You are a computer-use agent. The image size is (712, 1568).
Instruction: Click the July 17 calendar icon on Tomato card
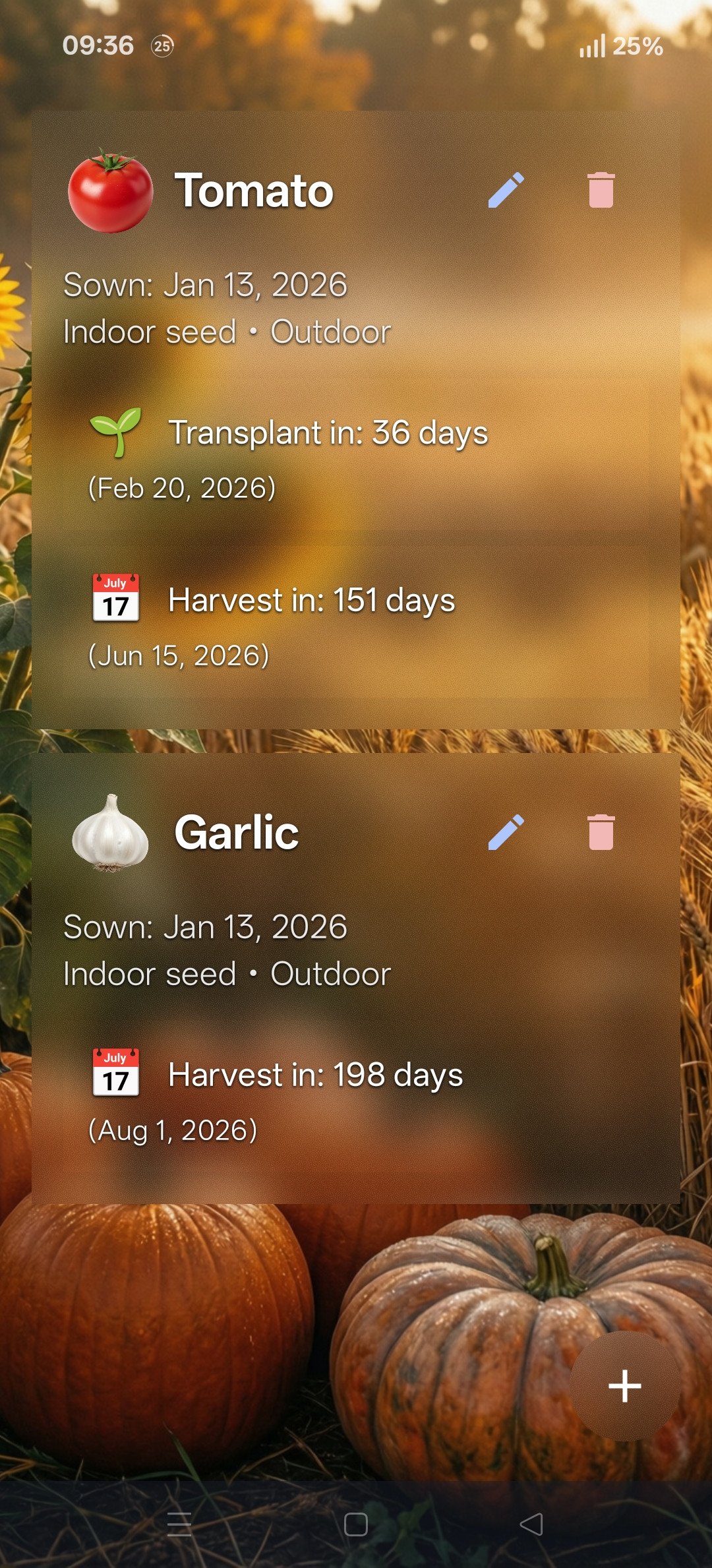(115, 599)
